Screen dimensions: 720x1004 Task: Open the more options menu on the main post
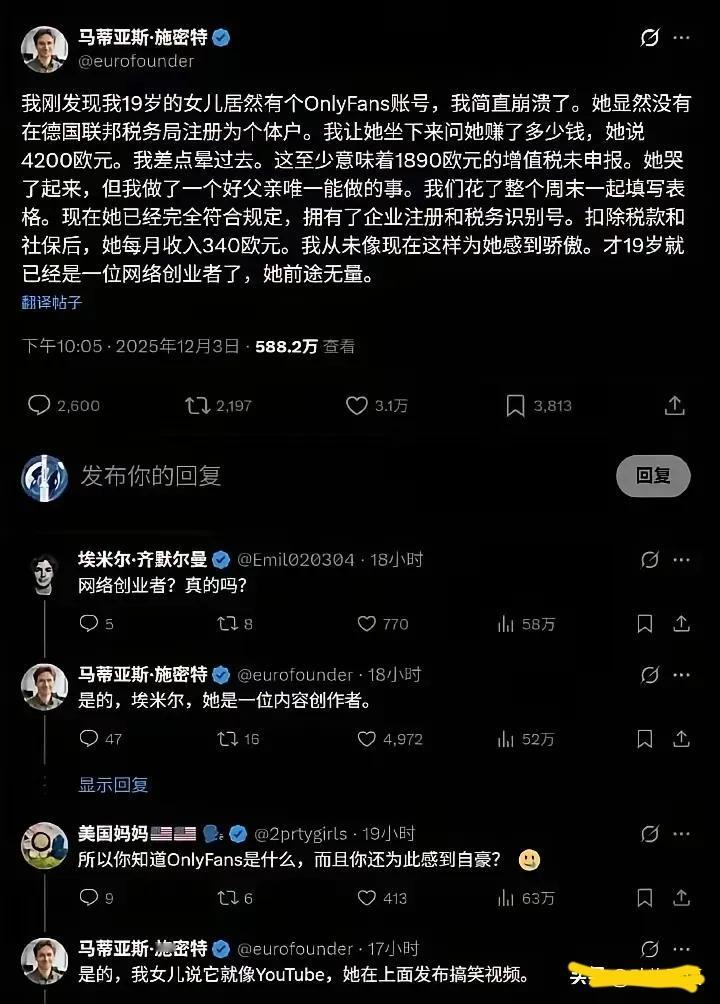click(x=682, y=35)
